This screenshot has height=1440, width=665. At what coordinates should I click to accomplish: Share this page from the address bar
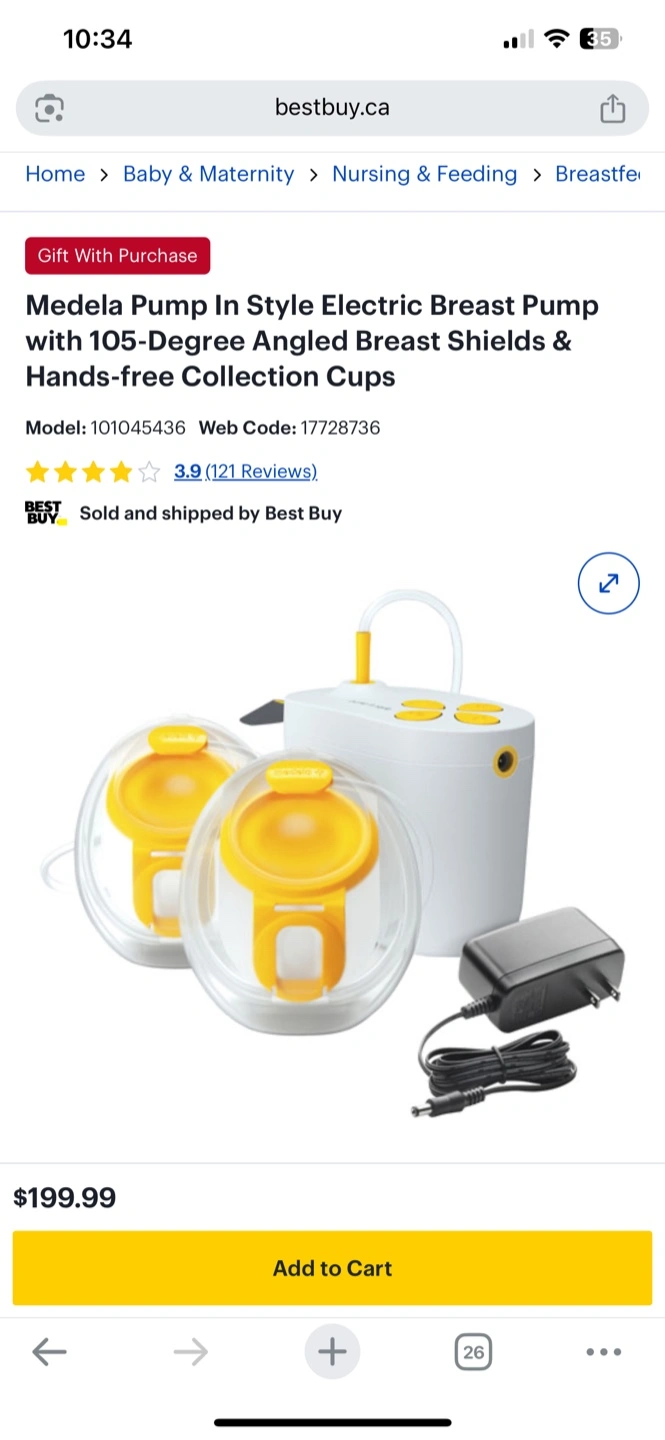coord(612,108)
